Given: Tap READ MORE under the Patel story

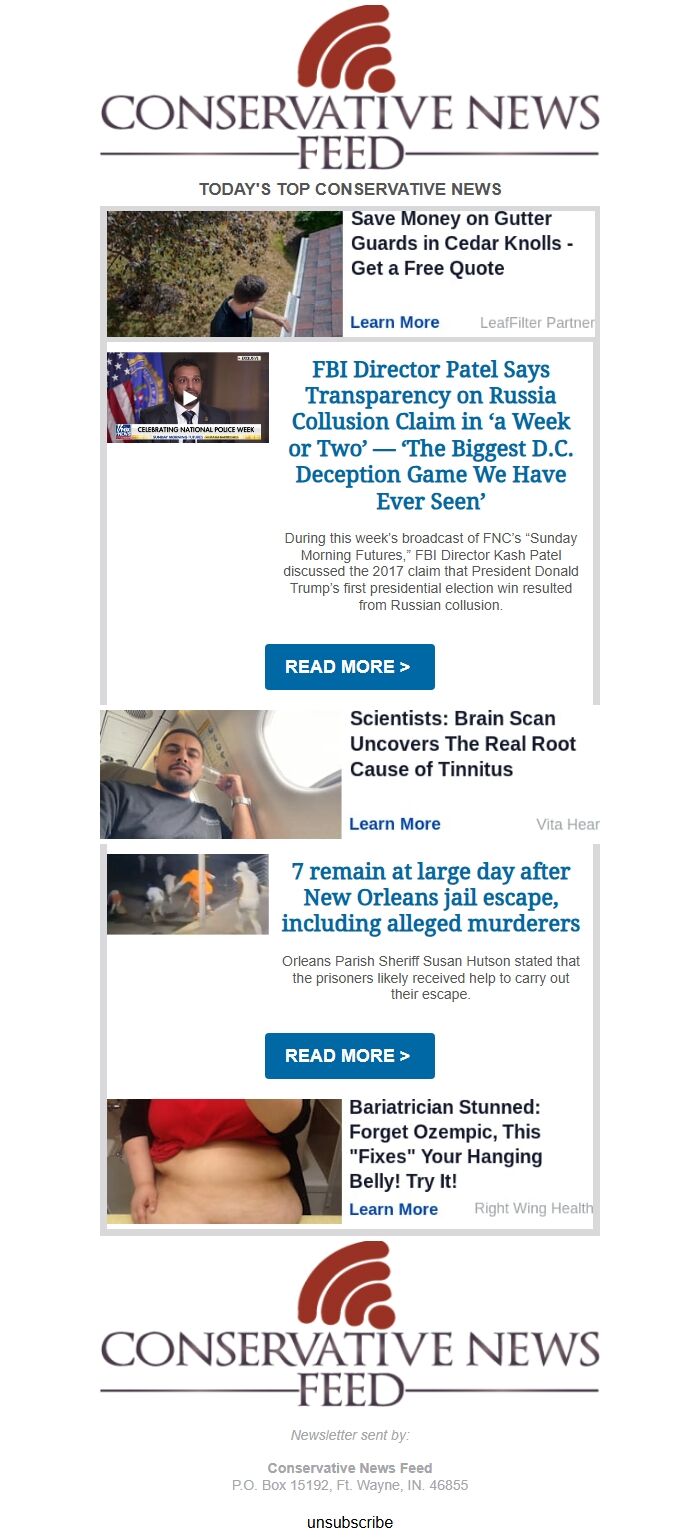Looking at the screenshot, I should (350, 667).
